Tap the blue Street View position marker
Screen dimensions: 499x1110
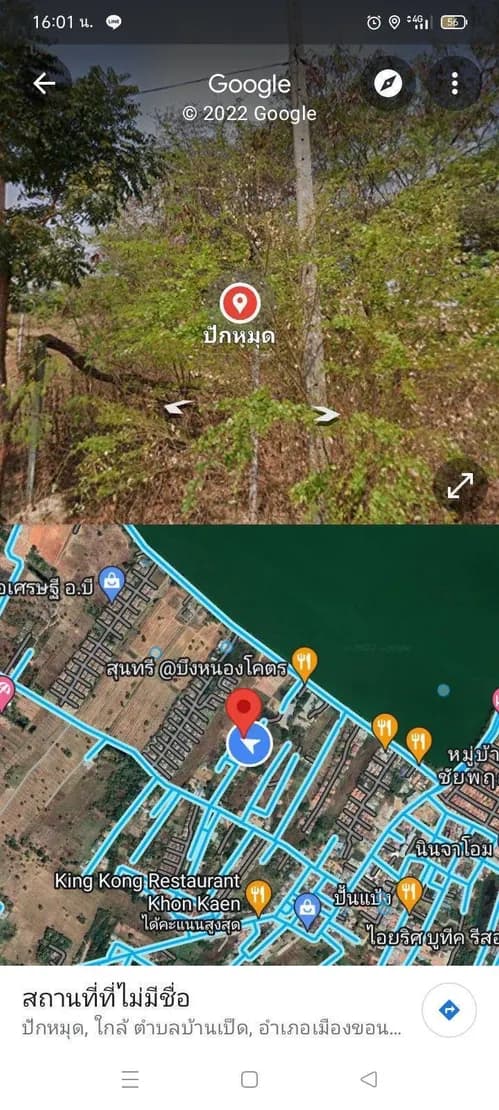point(250,743)
